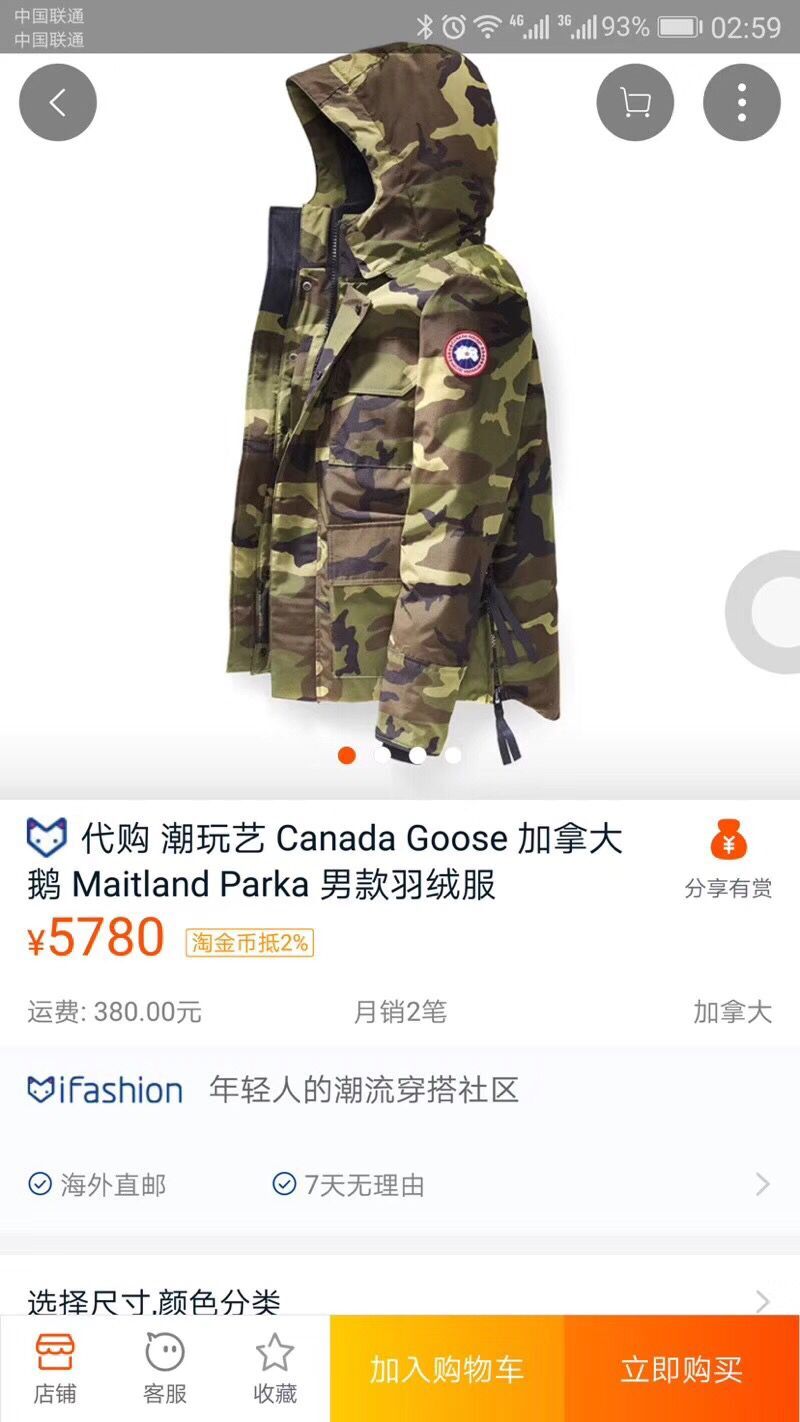Add item to 收藏 favorites
Viewport: 800px width, 1422px height.
point(275,1368)
